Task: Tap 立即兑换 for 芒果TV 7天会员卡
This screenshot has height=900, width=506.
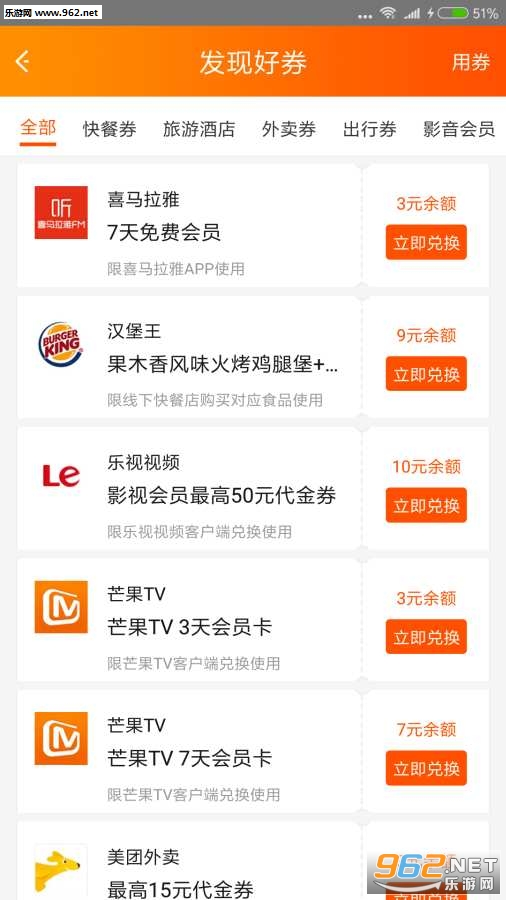Action: coord(426,768)
